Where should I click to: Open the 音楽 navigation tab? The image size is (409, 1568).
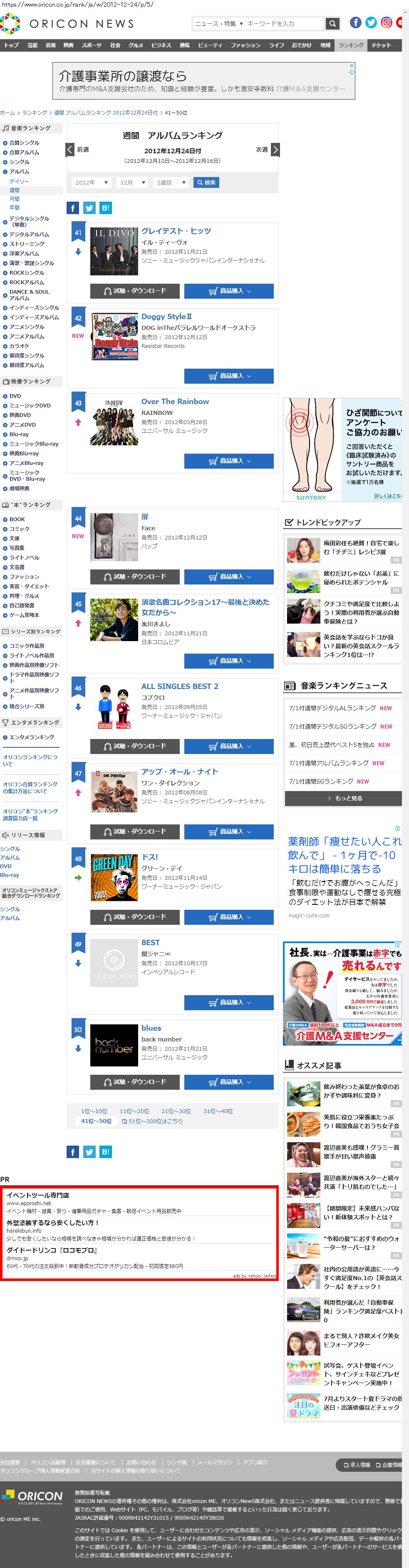pos(50,45)
